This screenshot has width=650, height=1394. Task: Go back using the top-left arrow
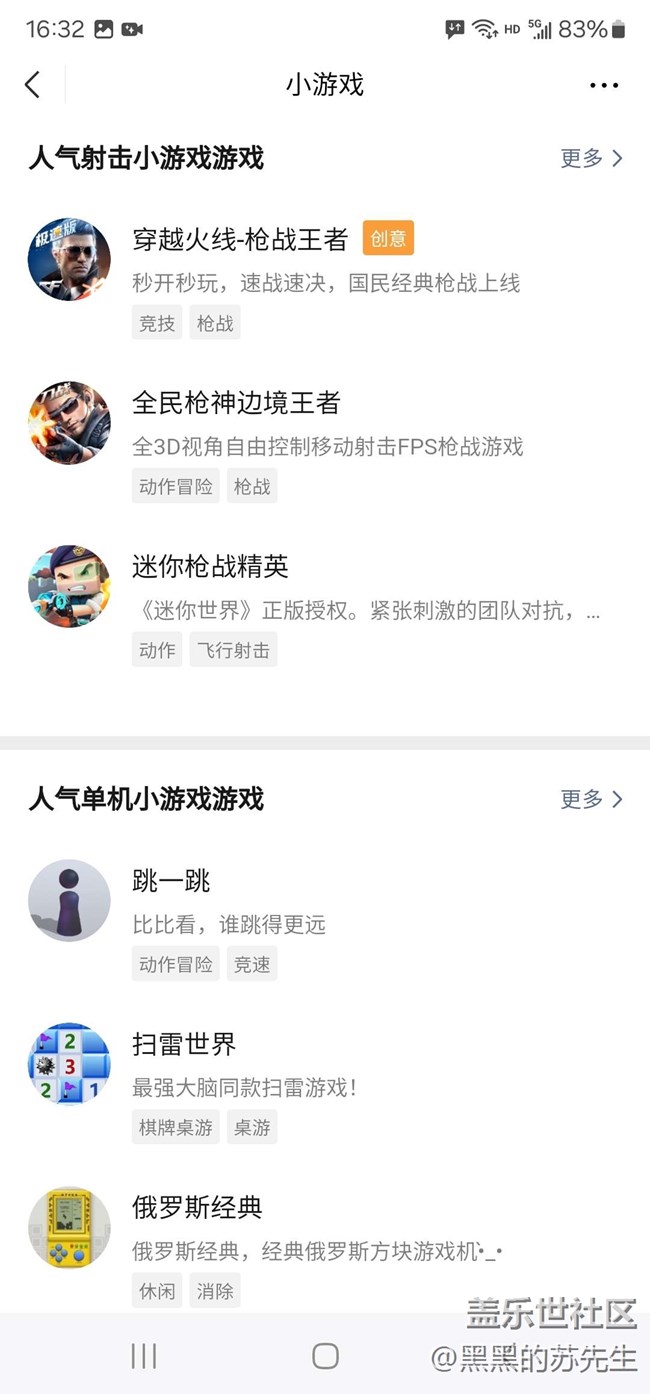click(33, 85)
